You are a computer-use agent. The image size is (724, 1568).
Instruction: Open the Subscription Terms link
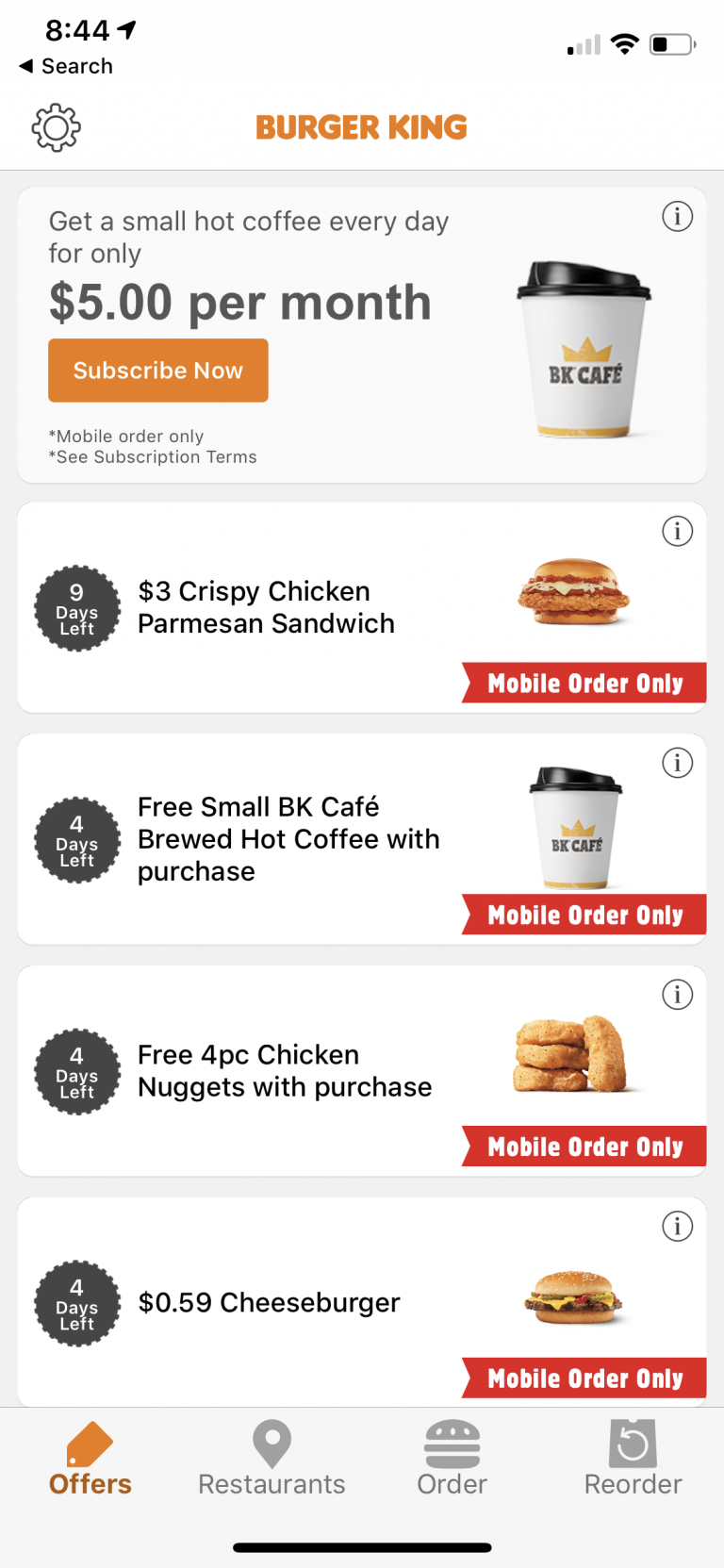tap(155, 456)
